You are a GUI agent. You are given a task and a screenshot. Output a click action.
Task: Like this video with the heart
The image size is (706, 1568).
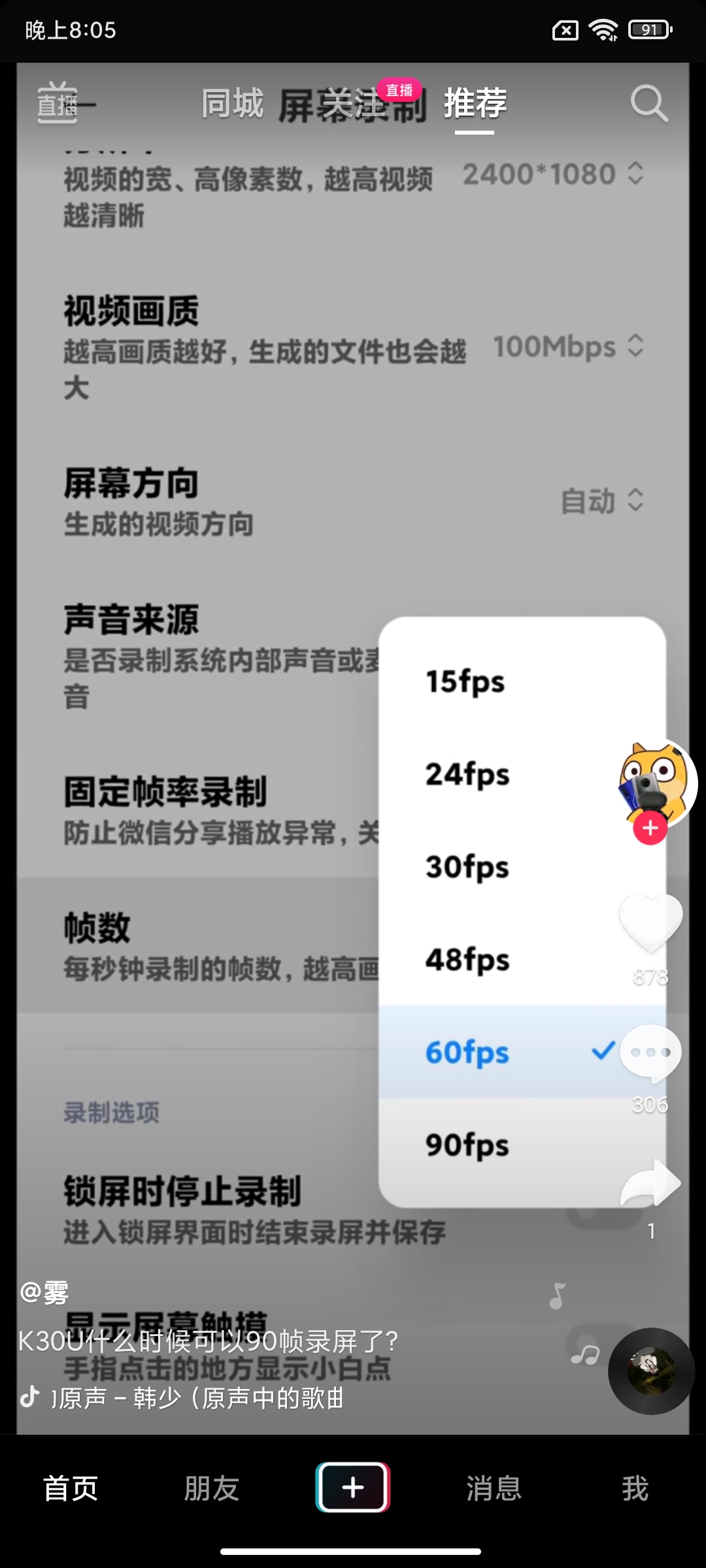[x=651, y=922]
